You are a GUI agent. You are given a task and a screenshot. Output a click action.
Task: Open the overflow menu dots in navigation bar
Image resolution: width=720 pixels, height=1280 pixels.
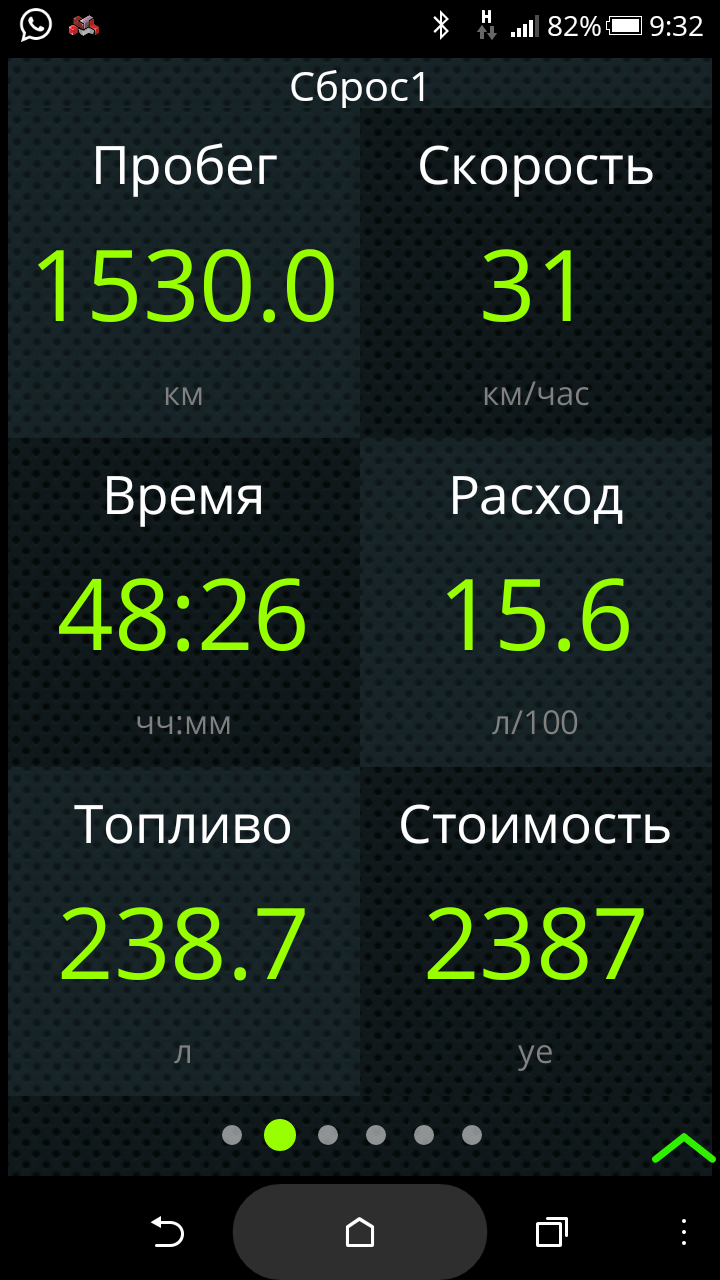click(684, 1232)
